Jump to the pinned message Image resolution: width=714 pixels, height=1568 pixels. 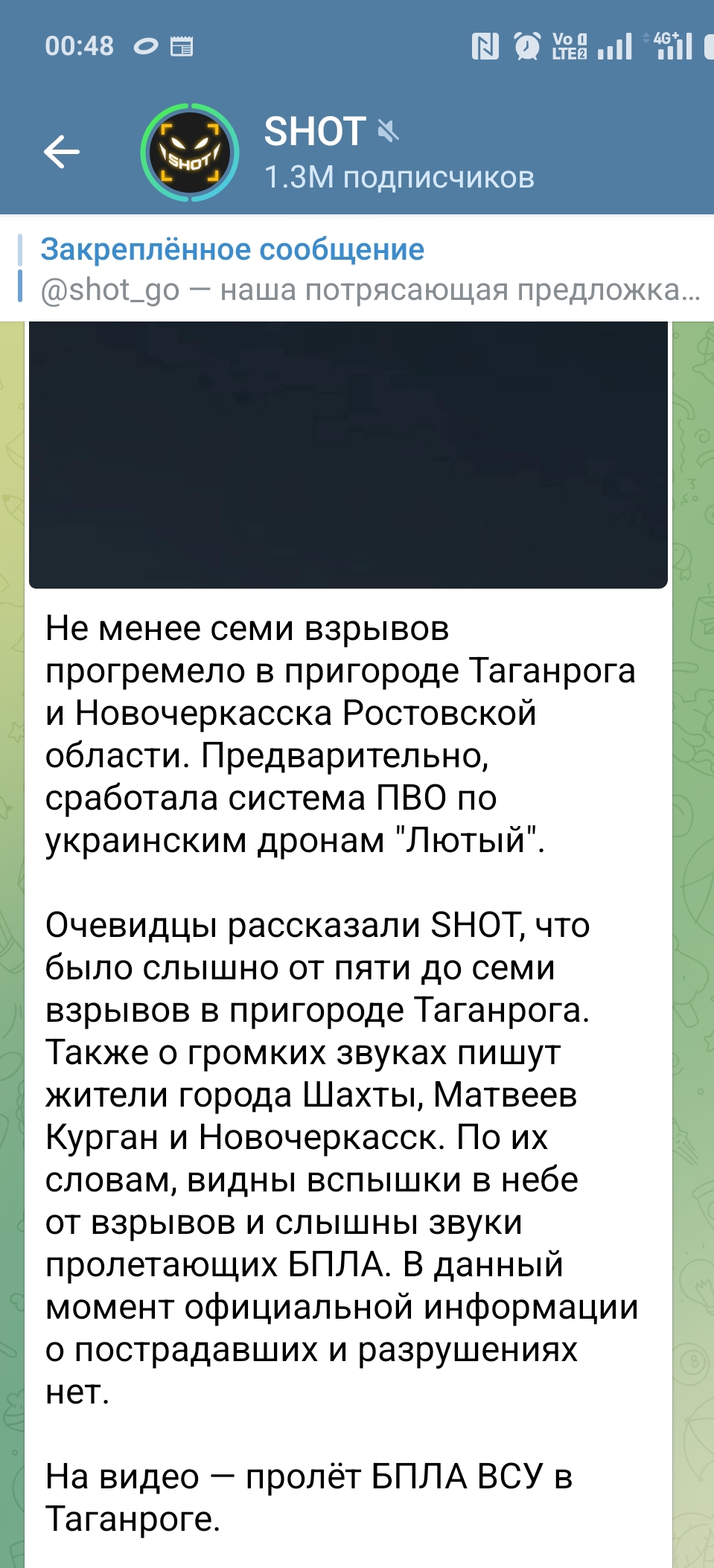click(x=357, y=269)
